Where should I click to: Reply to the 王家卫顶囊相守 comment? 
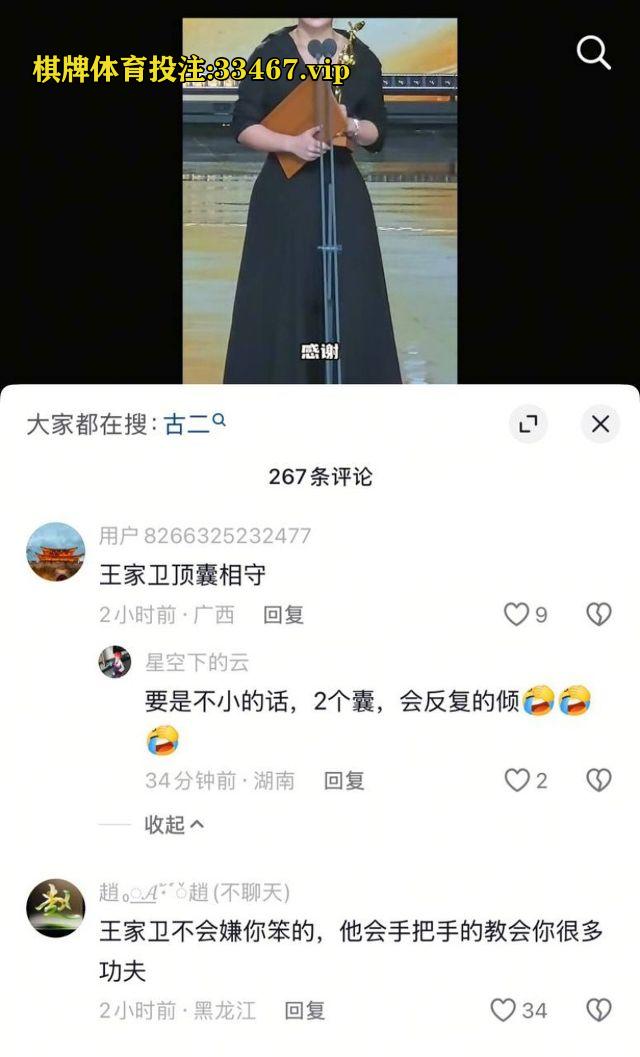coord(283,615)
